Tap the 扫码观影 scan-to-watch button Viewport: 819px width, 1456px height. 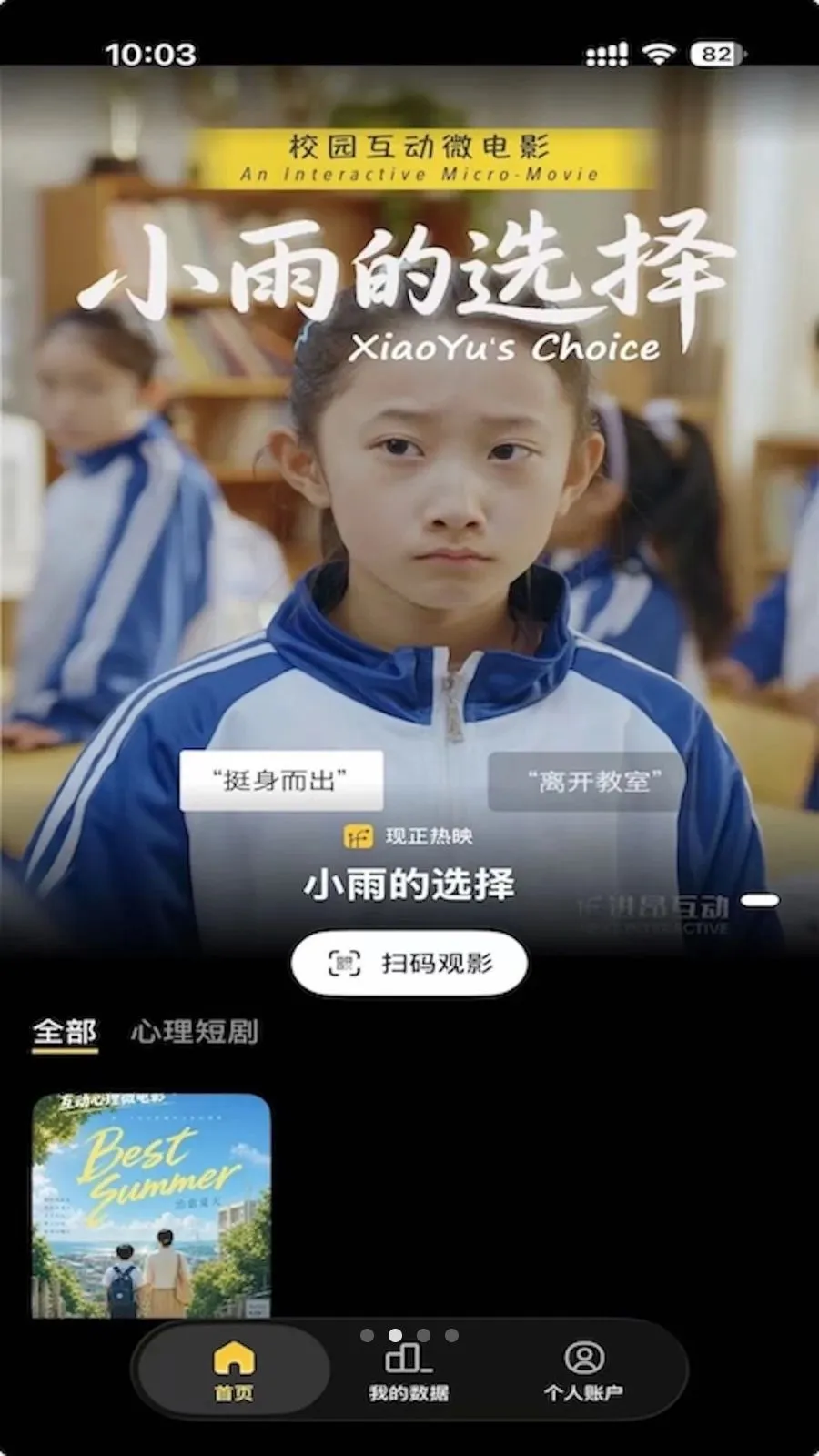click(409, 963)
